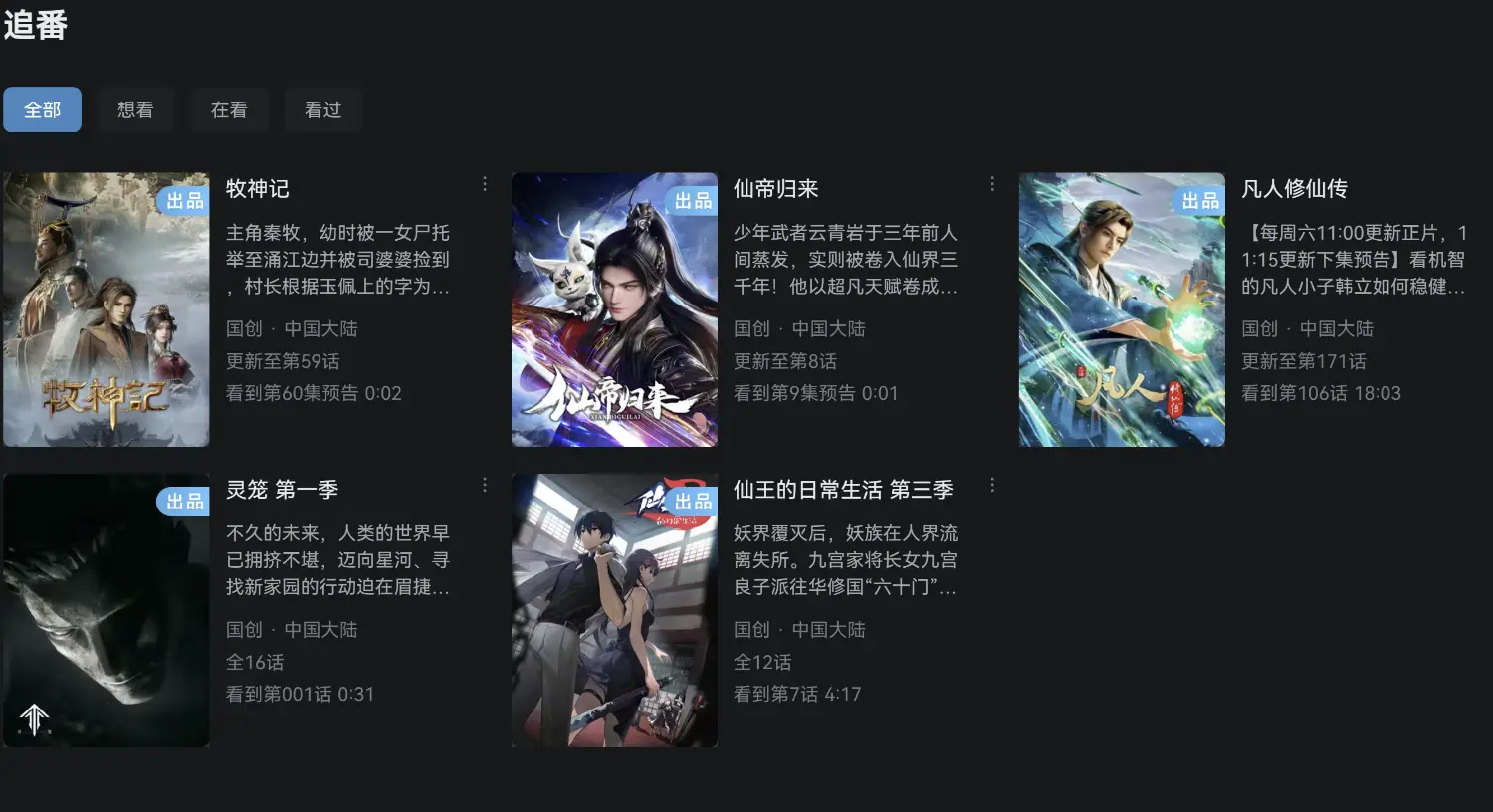The width and height of the screenshot is (1493, 812).
Task: Open the 仙王的日常生活 第三季 cover poster
Action: point(614,610)
